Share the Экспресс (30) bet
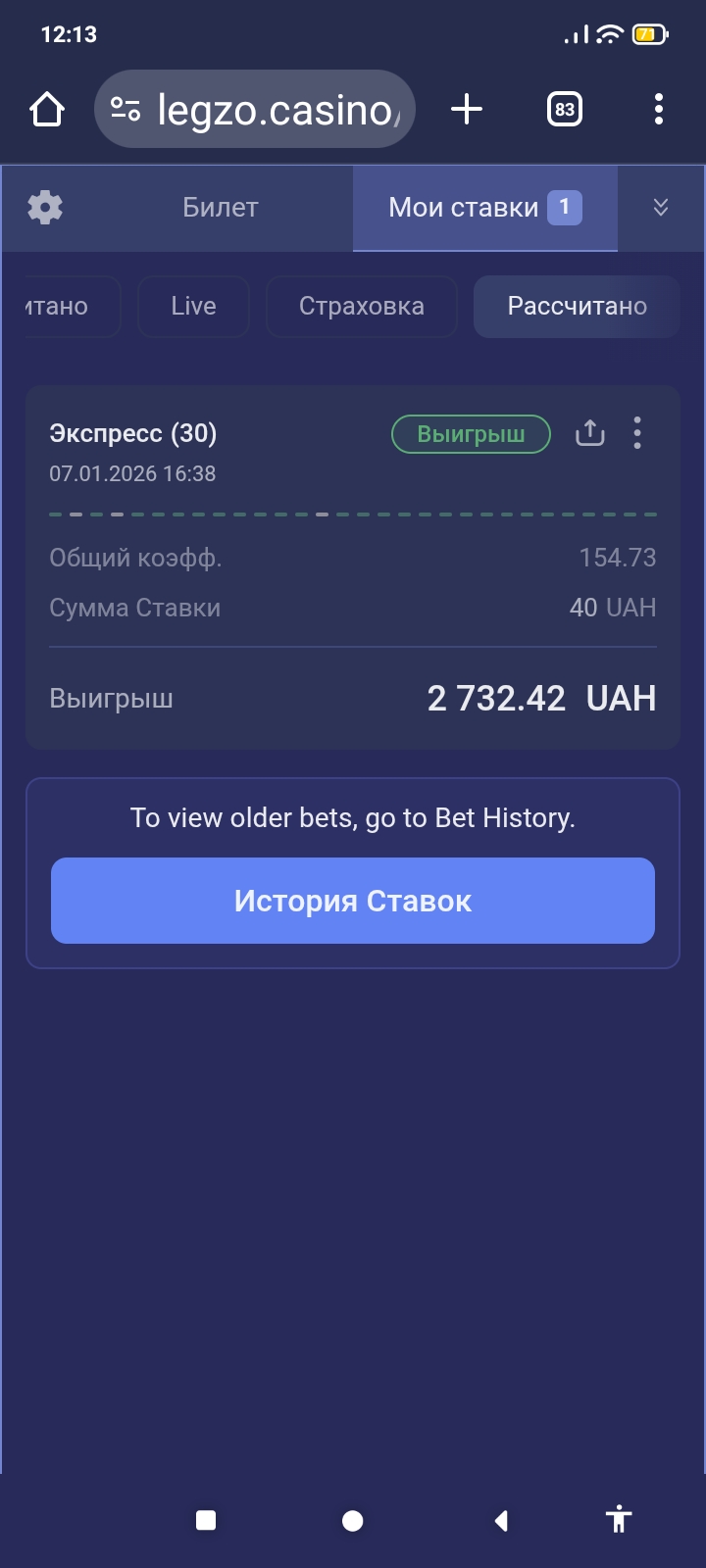Screen dimensions: 706x1568 pos(589,433)
